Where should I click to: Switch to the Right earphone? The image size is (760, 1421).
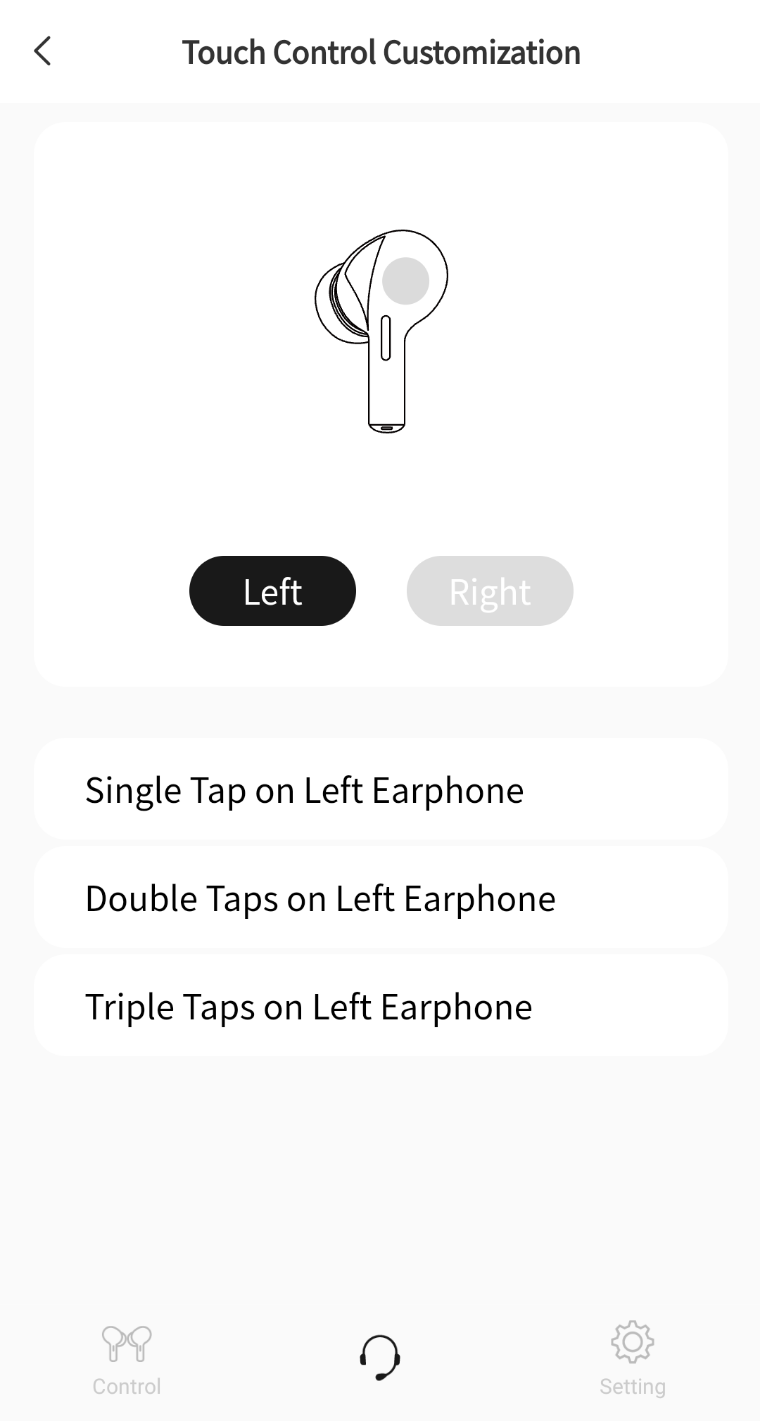click(x=489, y=591)
